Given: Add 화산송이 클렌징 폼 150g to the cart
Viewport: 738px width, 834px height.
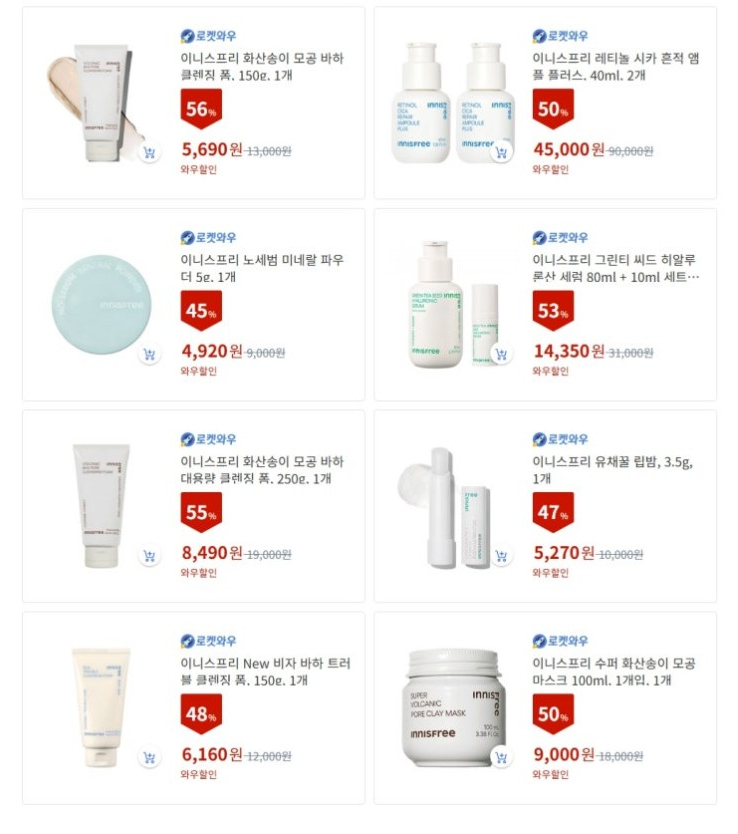Looking at the screenshot, I should [x=149, y=153].
